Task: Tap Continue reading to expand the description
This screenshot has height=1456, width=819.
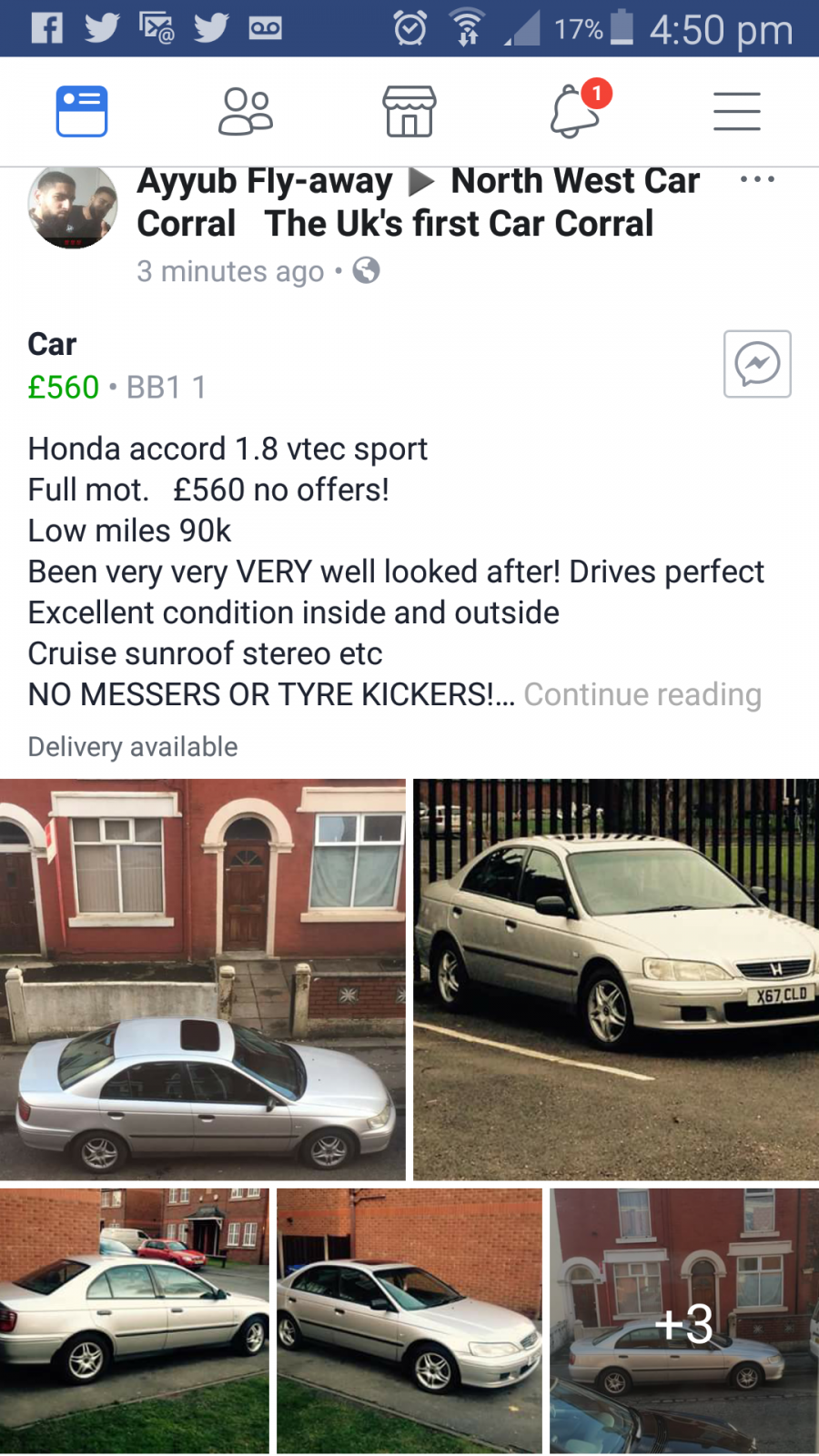Action: click(x=642, y=694)
